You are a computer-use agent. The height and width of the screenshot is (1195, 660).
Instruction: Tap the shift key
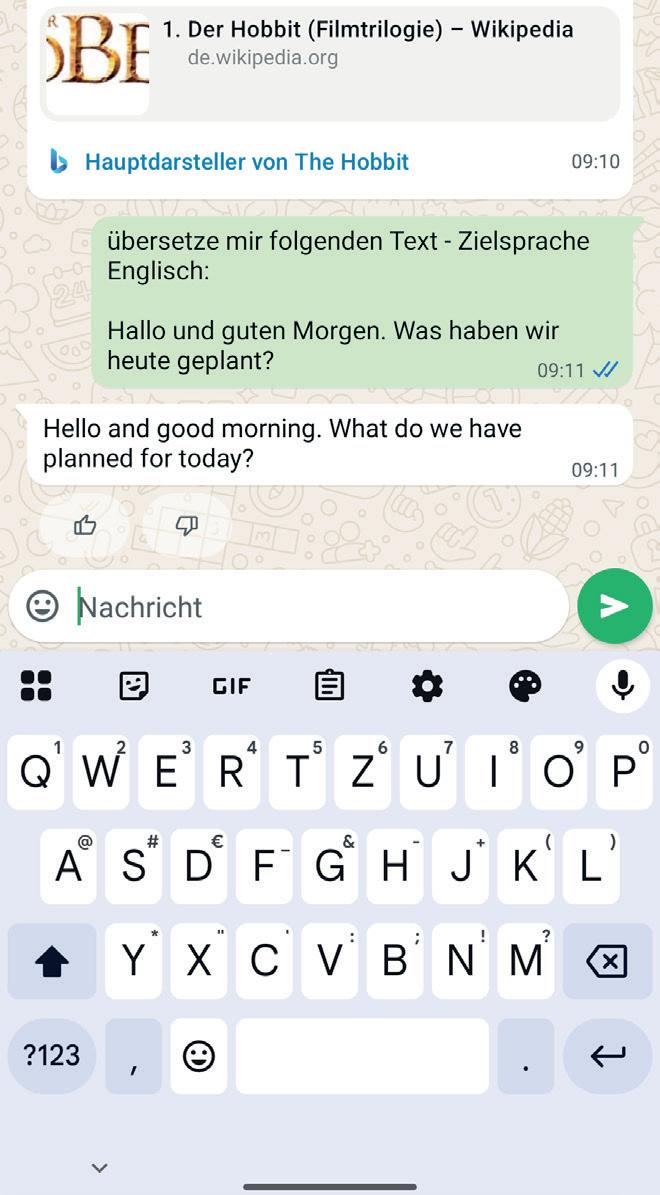point(52,961)
